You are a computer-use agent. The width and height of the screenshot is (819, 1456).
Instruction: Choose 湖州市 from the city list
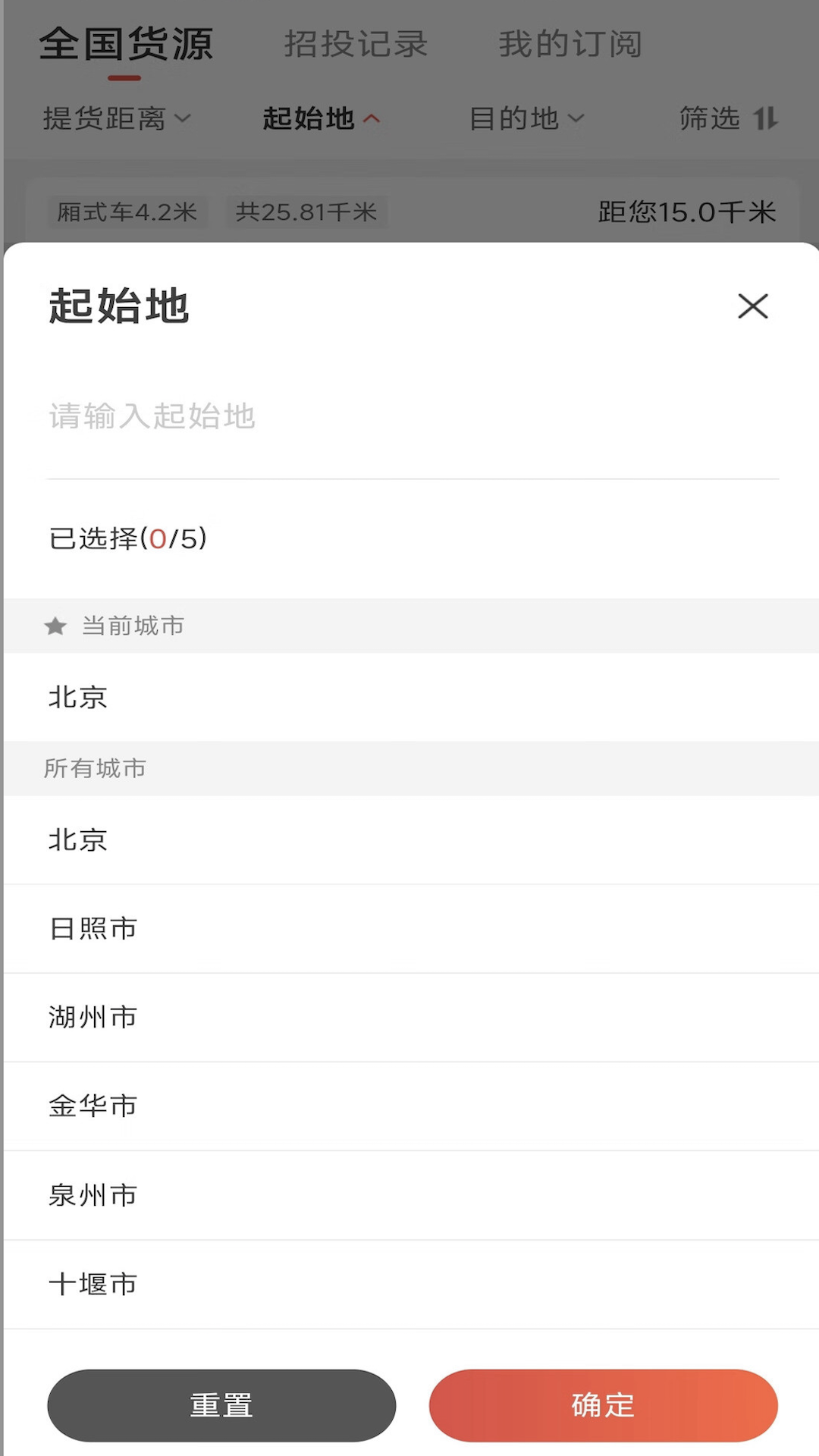pos(94,1018)
